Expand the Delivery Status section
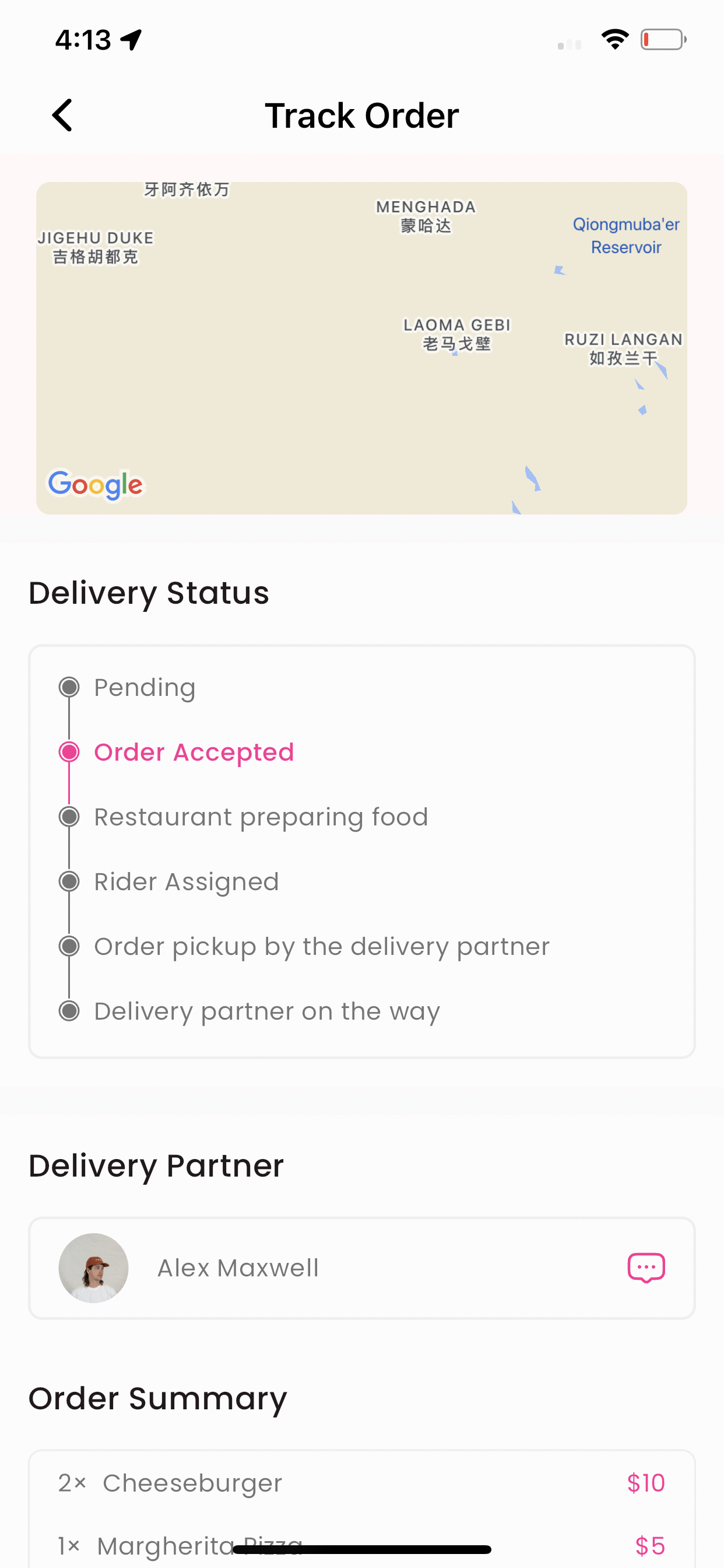This screenshot has height=1568, width=724. coord(149,592)
